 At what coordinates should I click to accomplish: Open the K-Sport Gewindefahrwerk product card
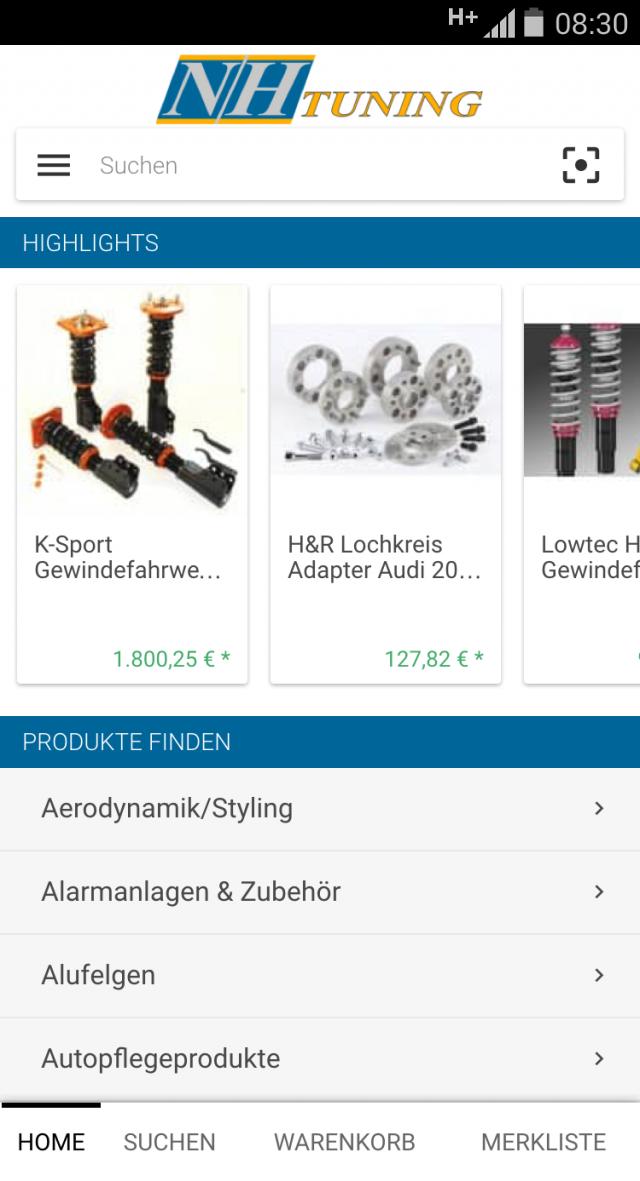(x=132, y=484)
